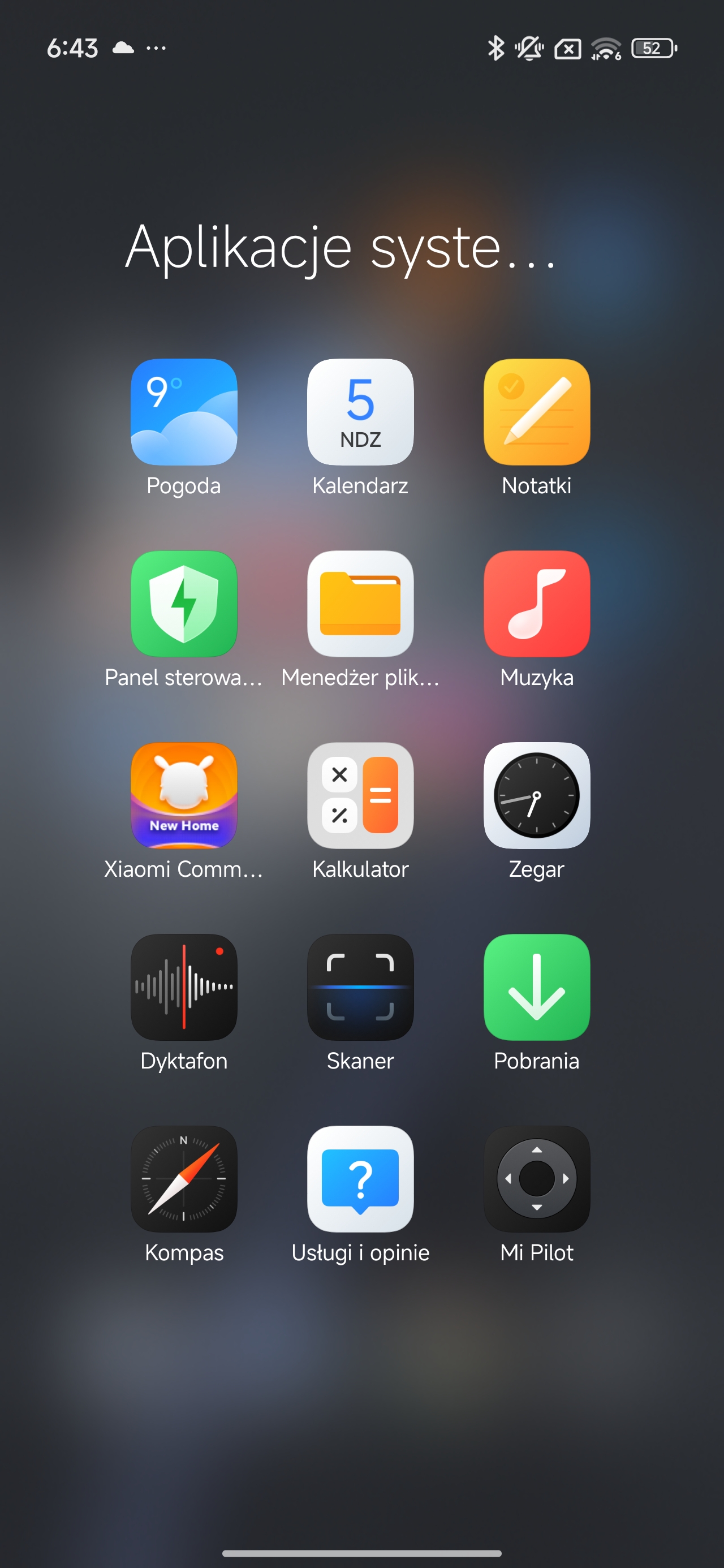Image resolution: width=724 pixels, height=1568 pixels.
Task: Open the Pogoda weather app
Action: 184,412
